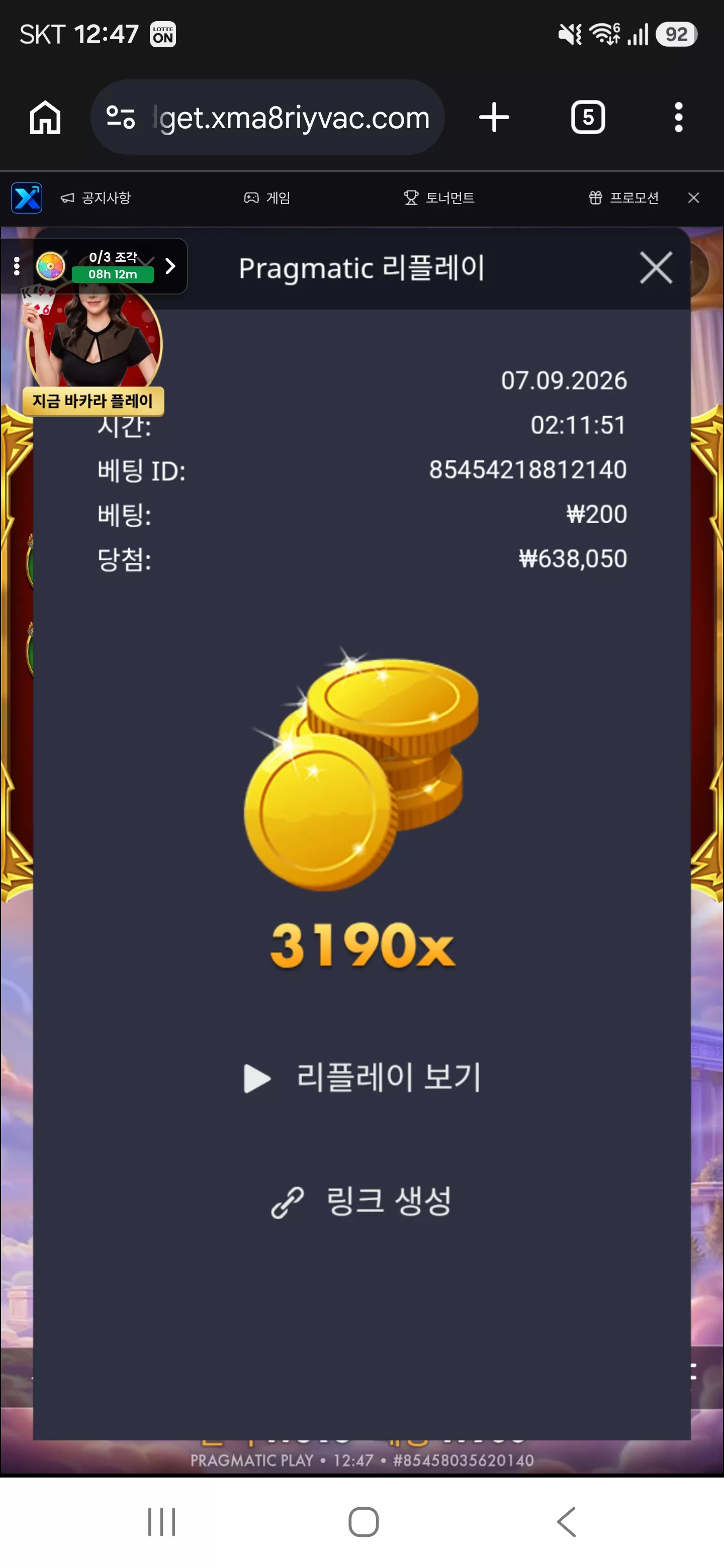
Task: Open the tab switcher showing 5
Action: [x=588, y=117]
